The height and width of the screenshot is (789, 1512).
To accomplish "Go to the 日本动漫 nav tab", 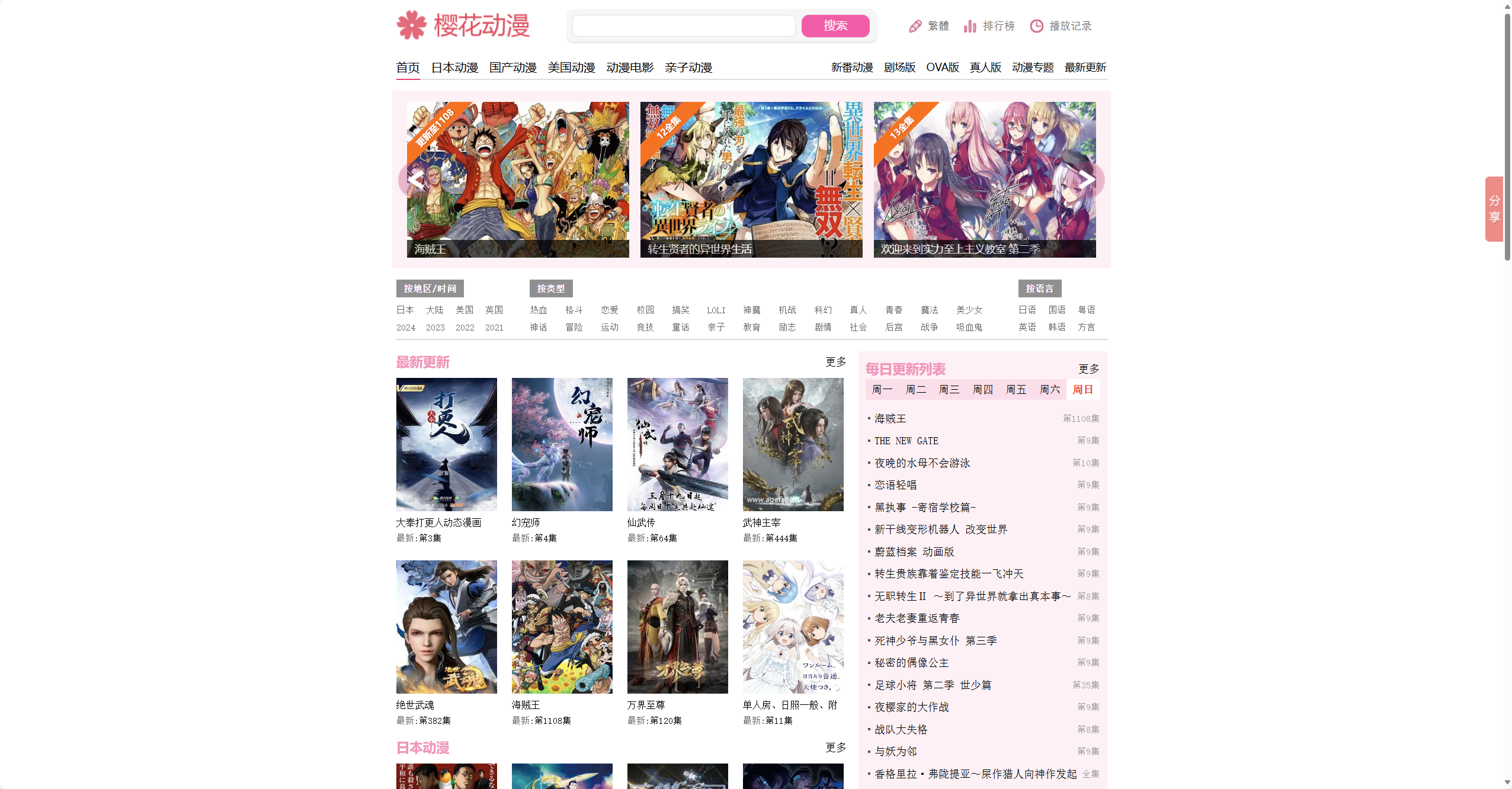I will [x=454, y=68].
